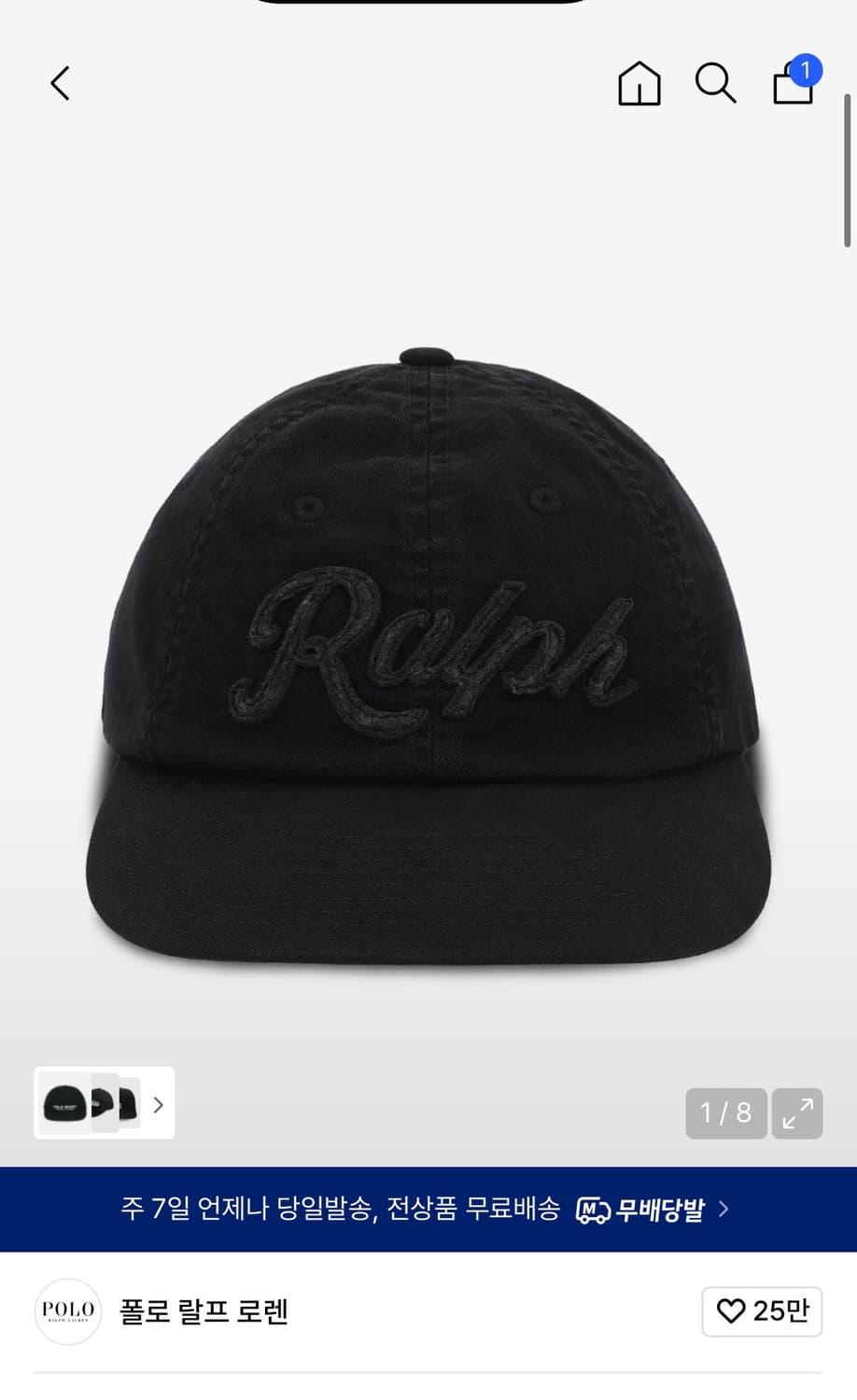
Task: Open the shopping bag with 1 item
Action: [x=794, y=83]
